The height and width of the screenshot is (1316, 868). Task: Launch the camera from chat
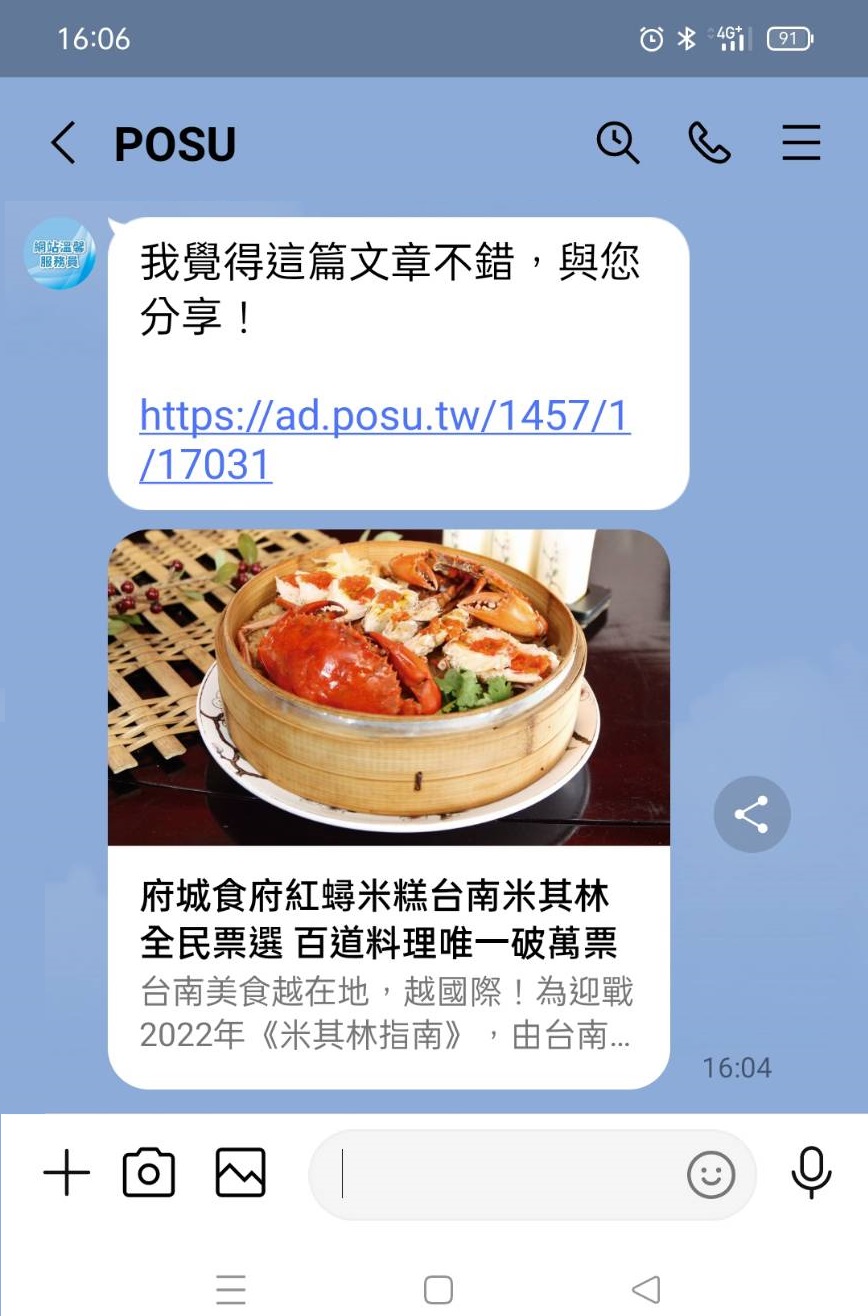coord(149,1173)
